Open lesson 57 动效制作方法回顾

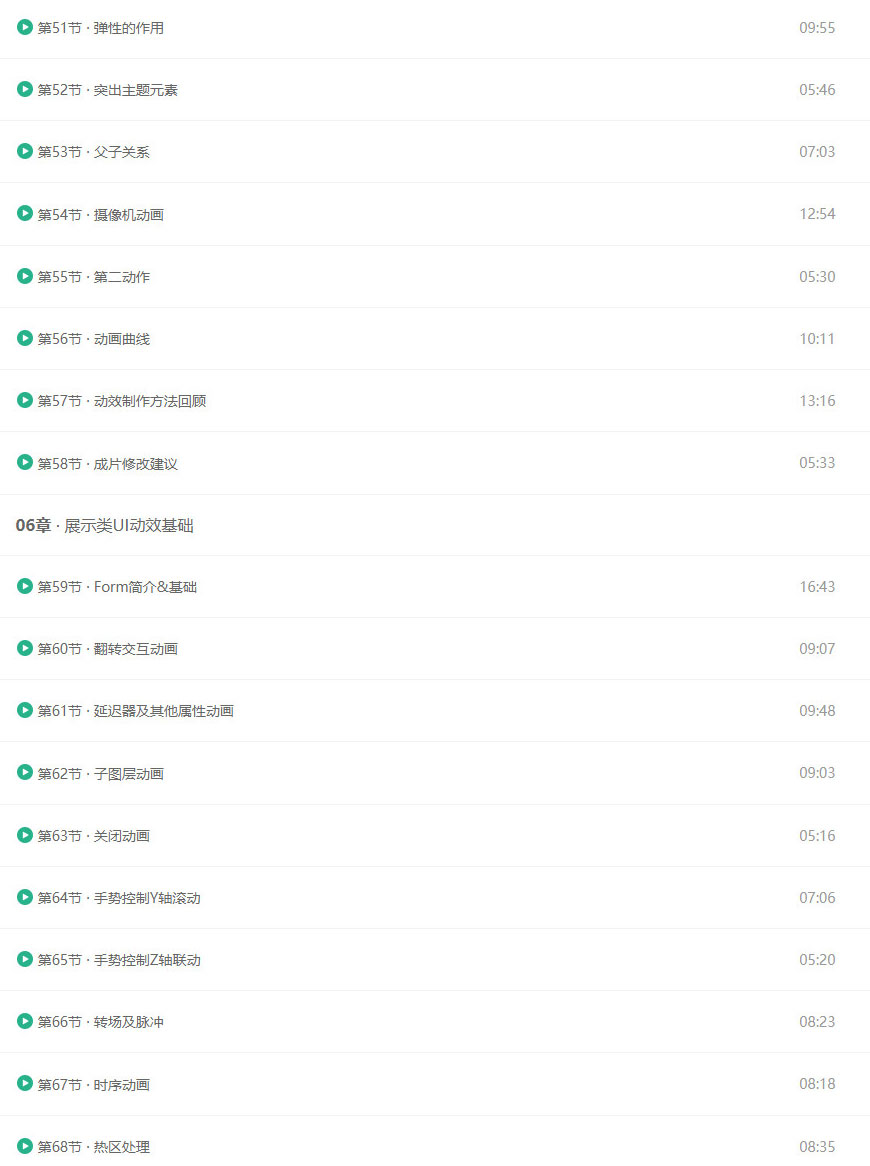click(x=121, y=401)
